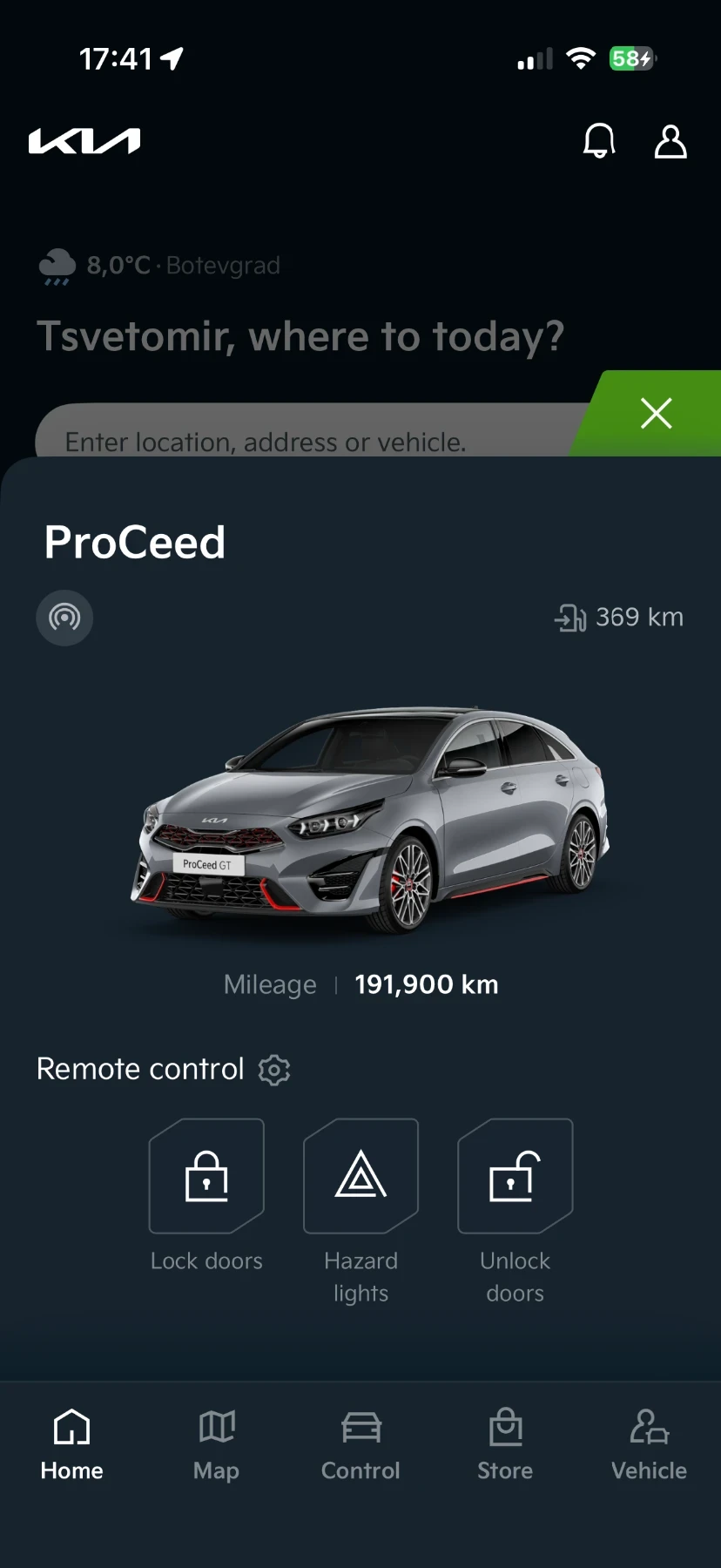Image resolution: width=721 pixels, height=1568 pixels.
Task: Open the Control tab
Action: click(360, 1442)
